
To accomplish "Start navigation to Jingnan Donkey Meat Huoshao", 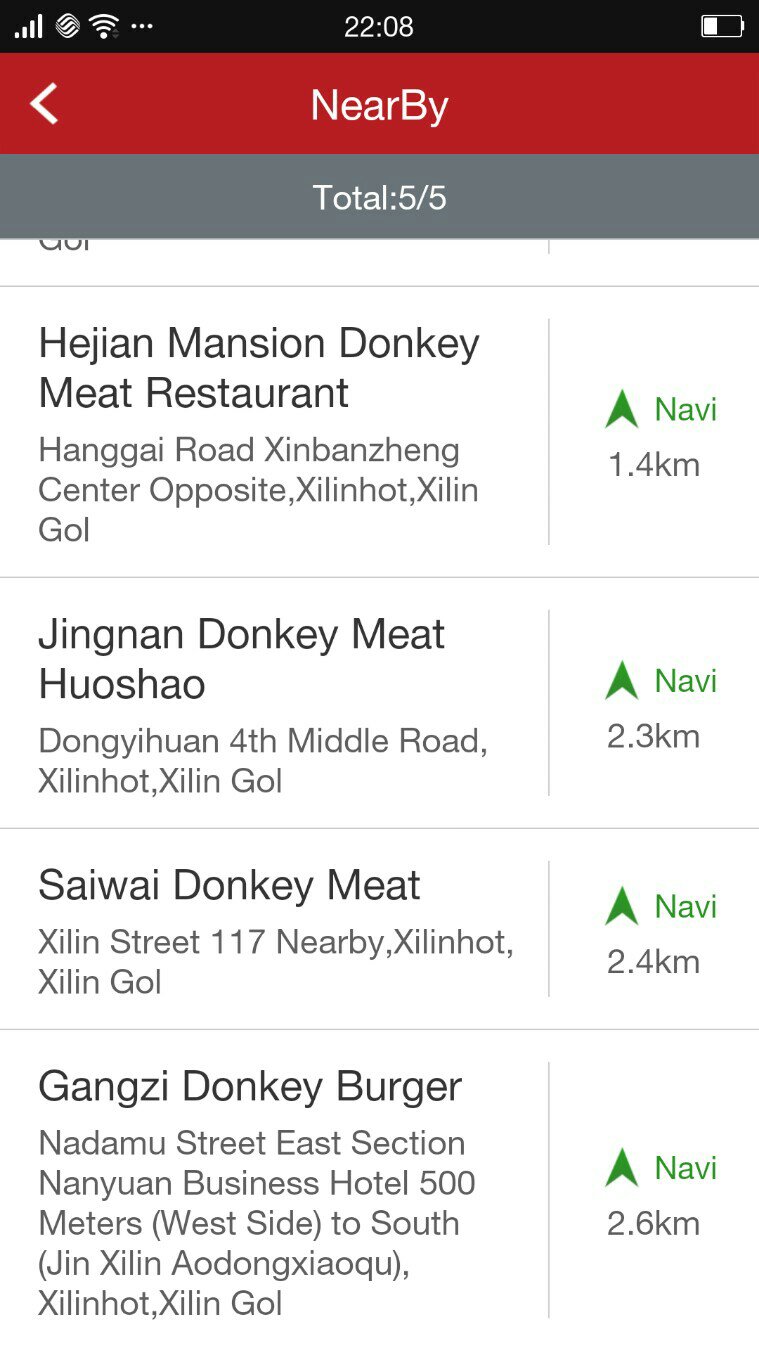I will (x=661, y=681).
